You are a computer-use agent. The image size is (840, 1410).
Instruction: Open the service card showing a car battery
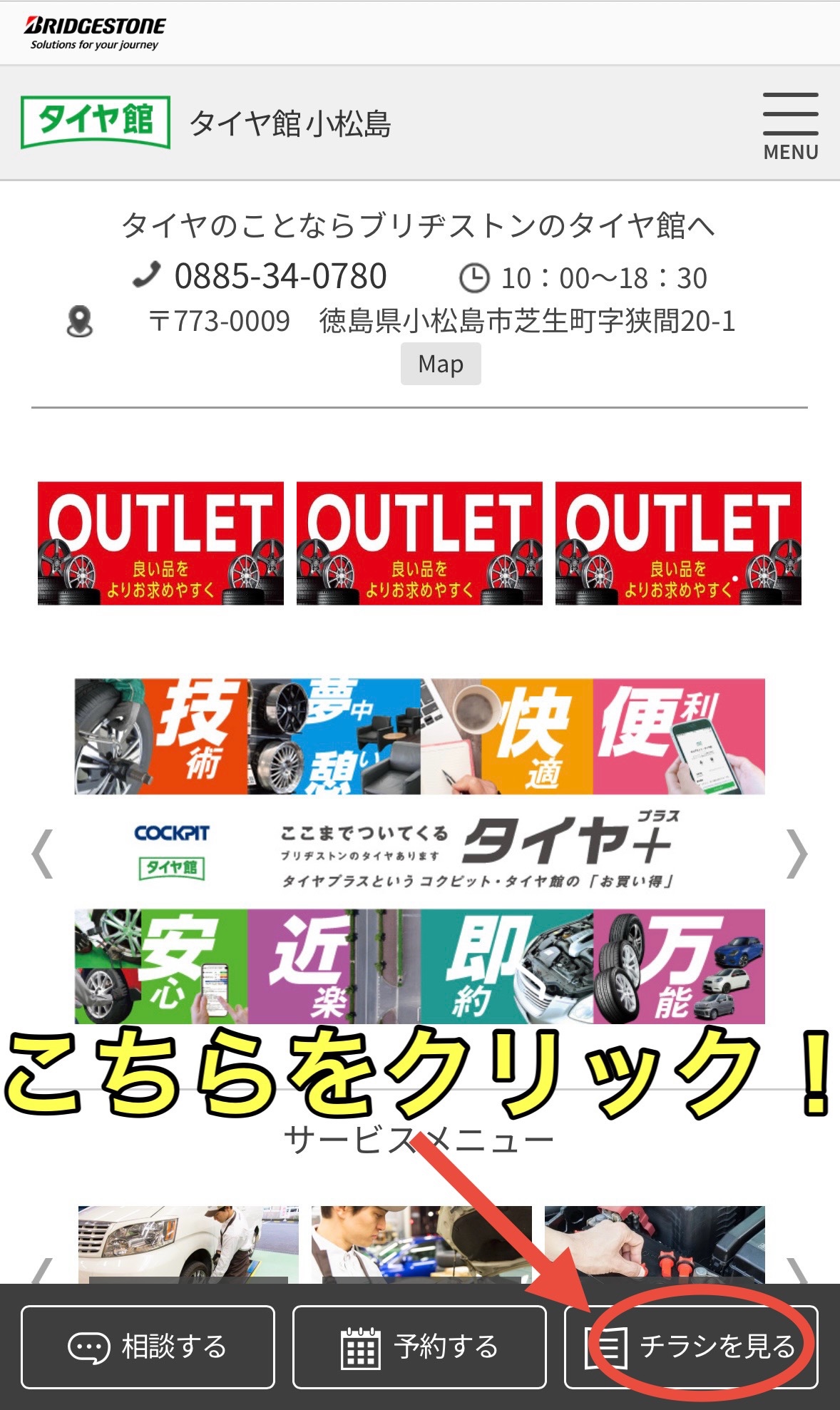(654, 1244)
